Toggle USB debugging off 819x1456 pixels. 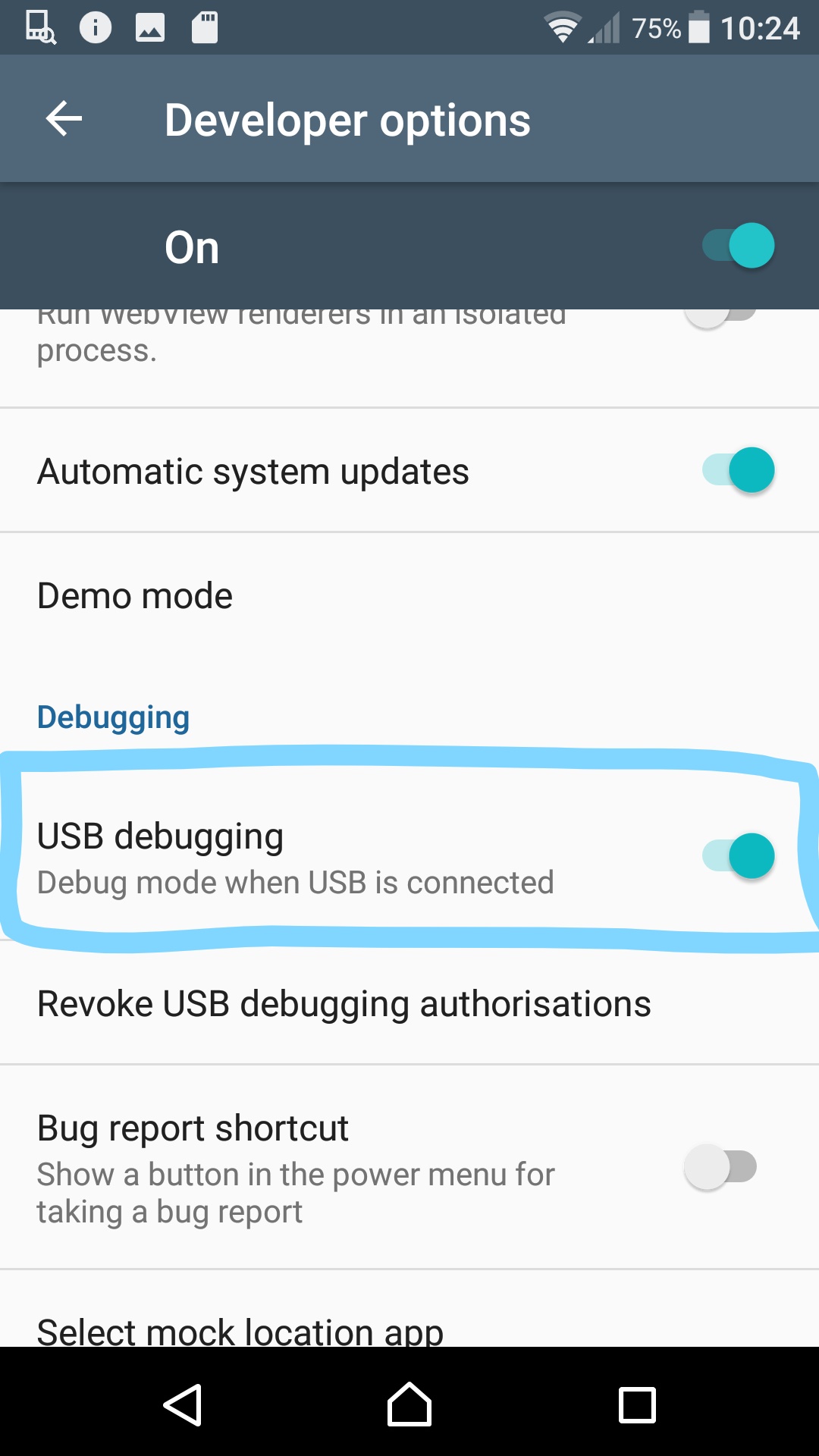[x=739, y=856]
